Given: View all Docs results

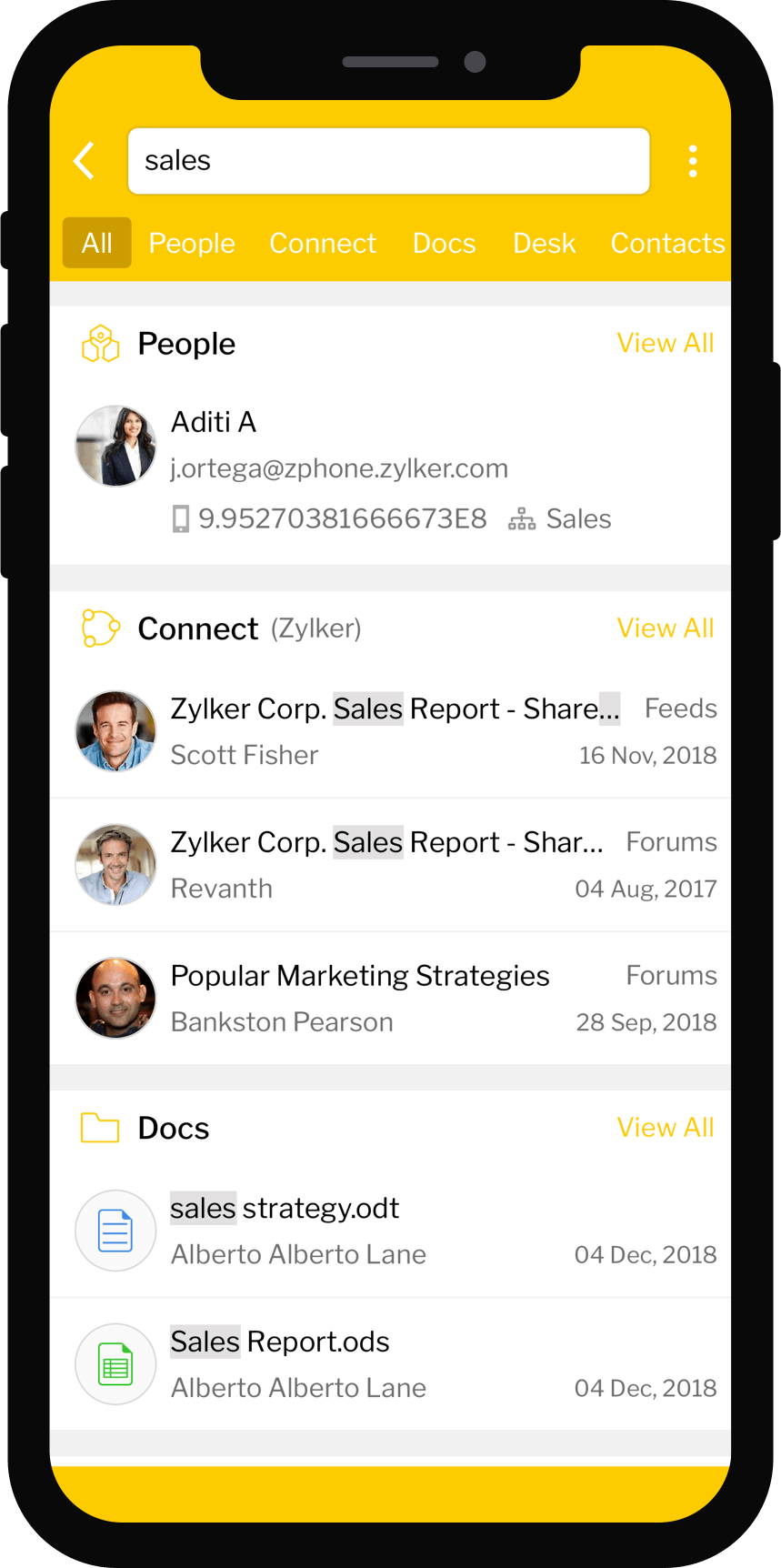Looking at the screenshot, I should [x=665, y=1127].
